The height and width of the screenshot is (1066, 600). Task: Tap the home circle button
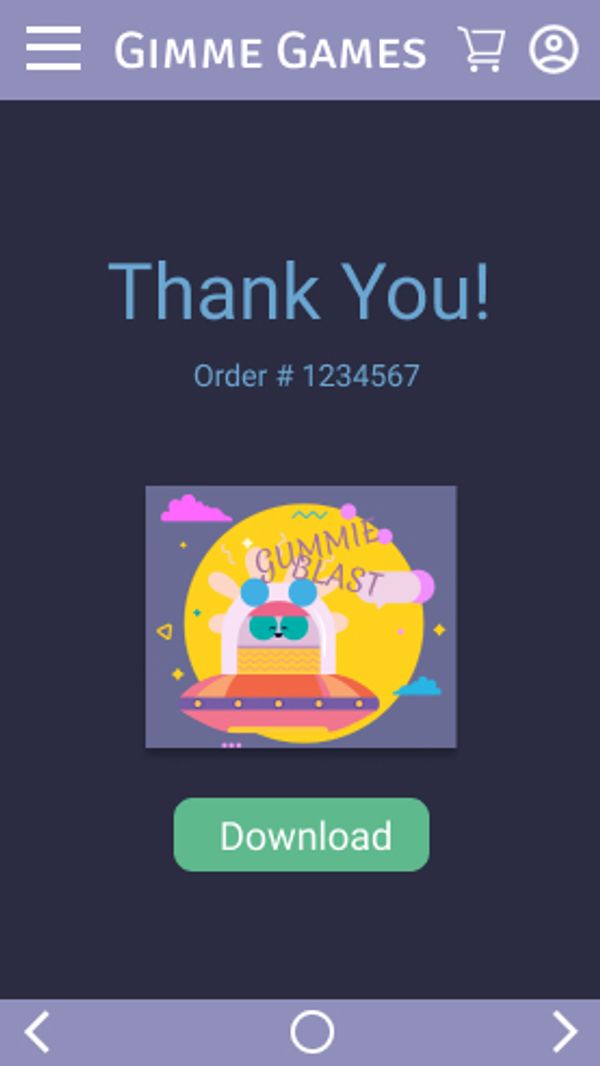tap(311, 1031)
